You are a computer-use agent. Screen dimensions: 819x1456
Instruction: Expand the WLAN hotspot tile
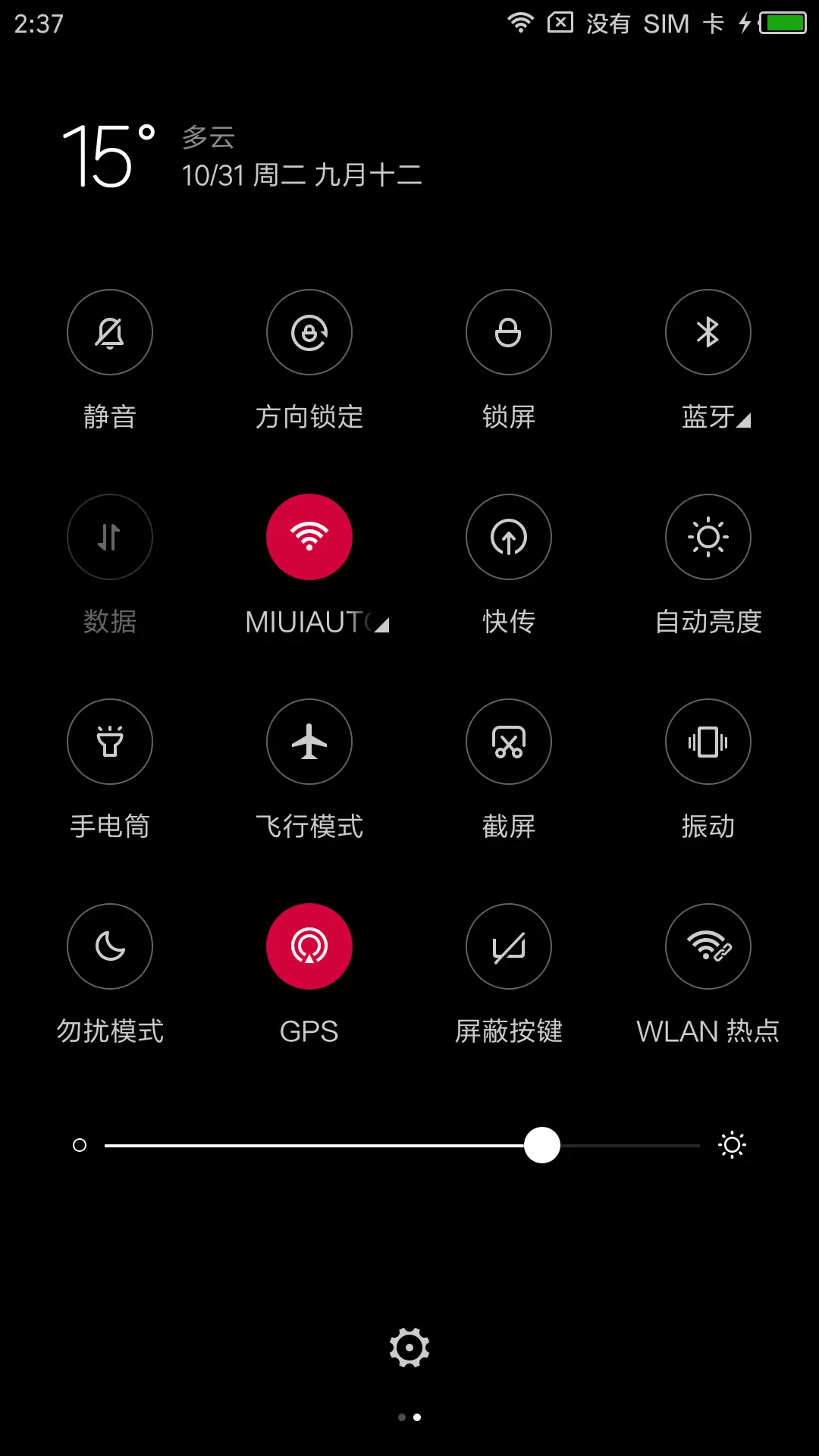(x=708, y=946)
